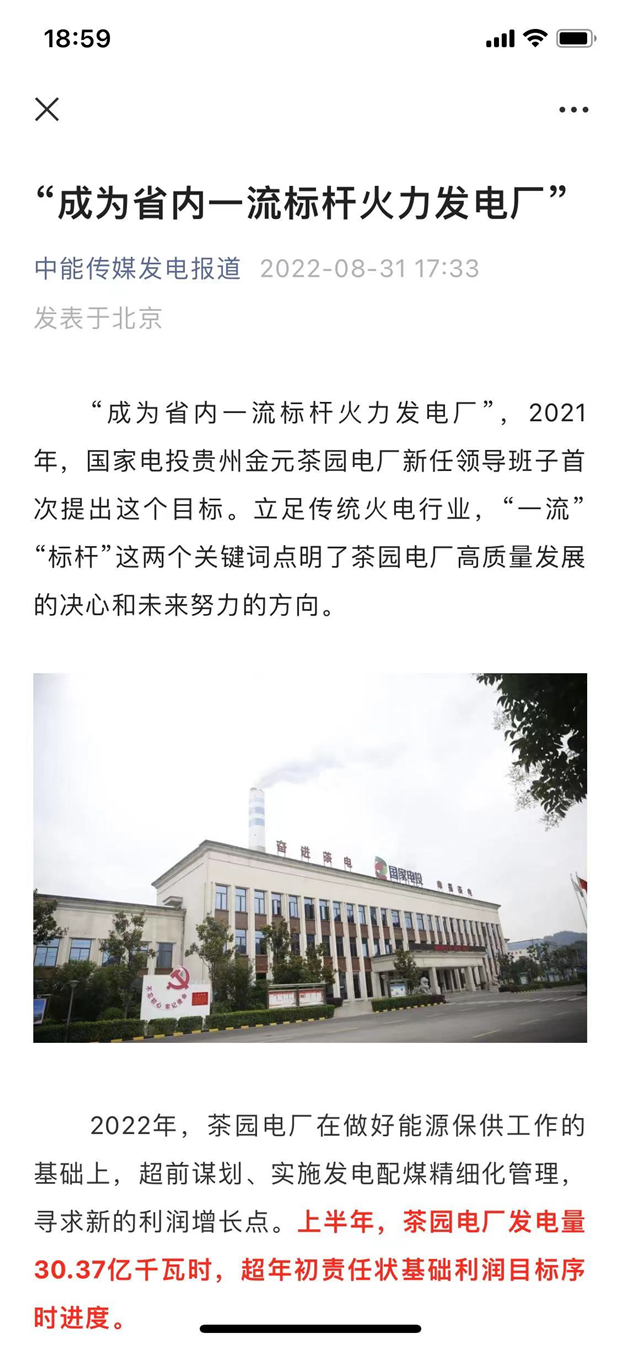The height and width of the screenshot is (1346, 620).
Task: Close the article page
Action: coord(47,110)
